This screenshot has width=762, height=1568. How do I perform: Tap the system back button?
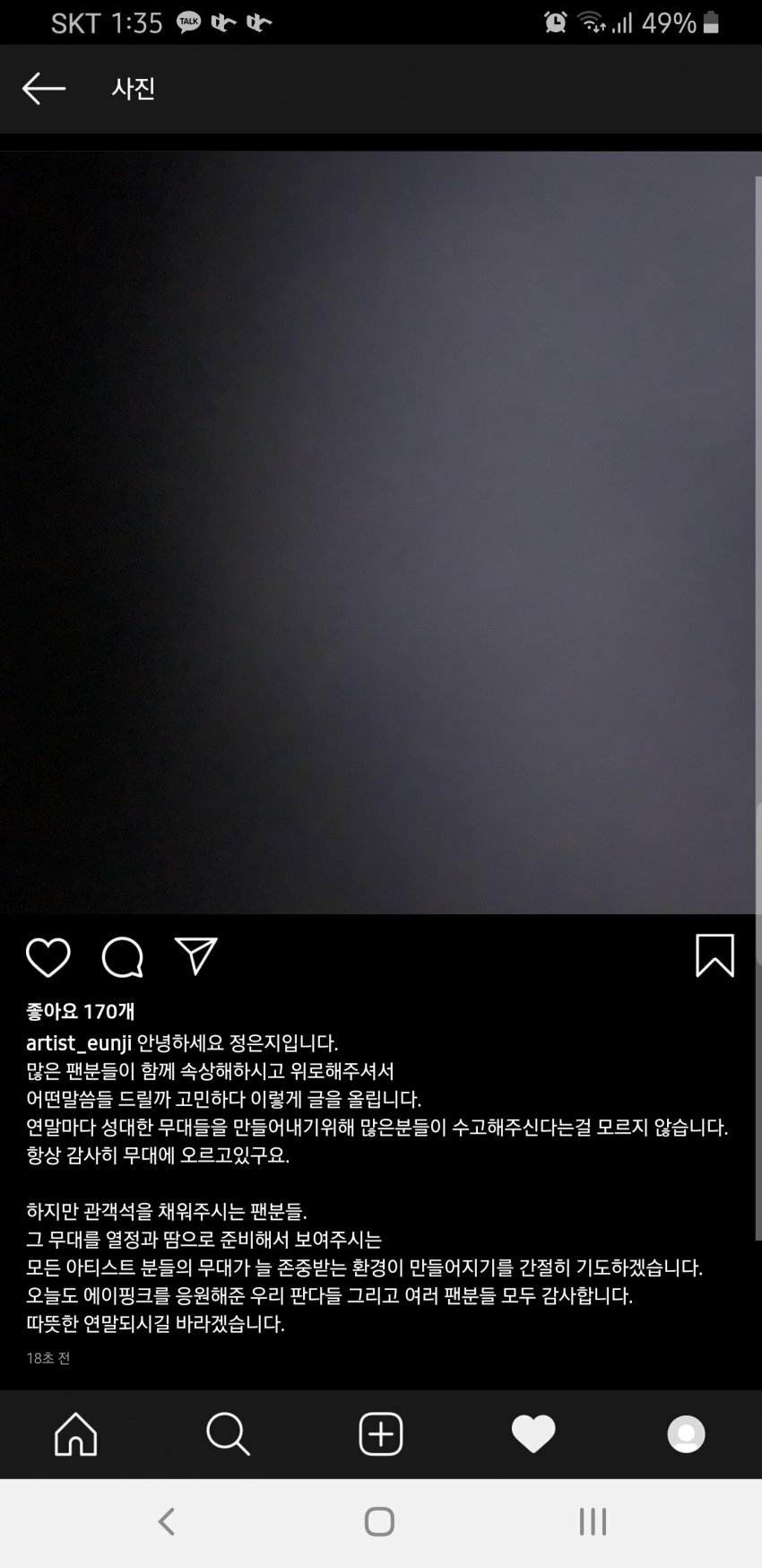tap(167, 1521)
